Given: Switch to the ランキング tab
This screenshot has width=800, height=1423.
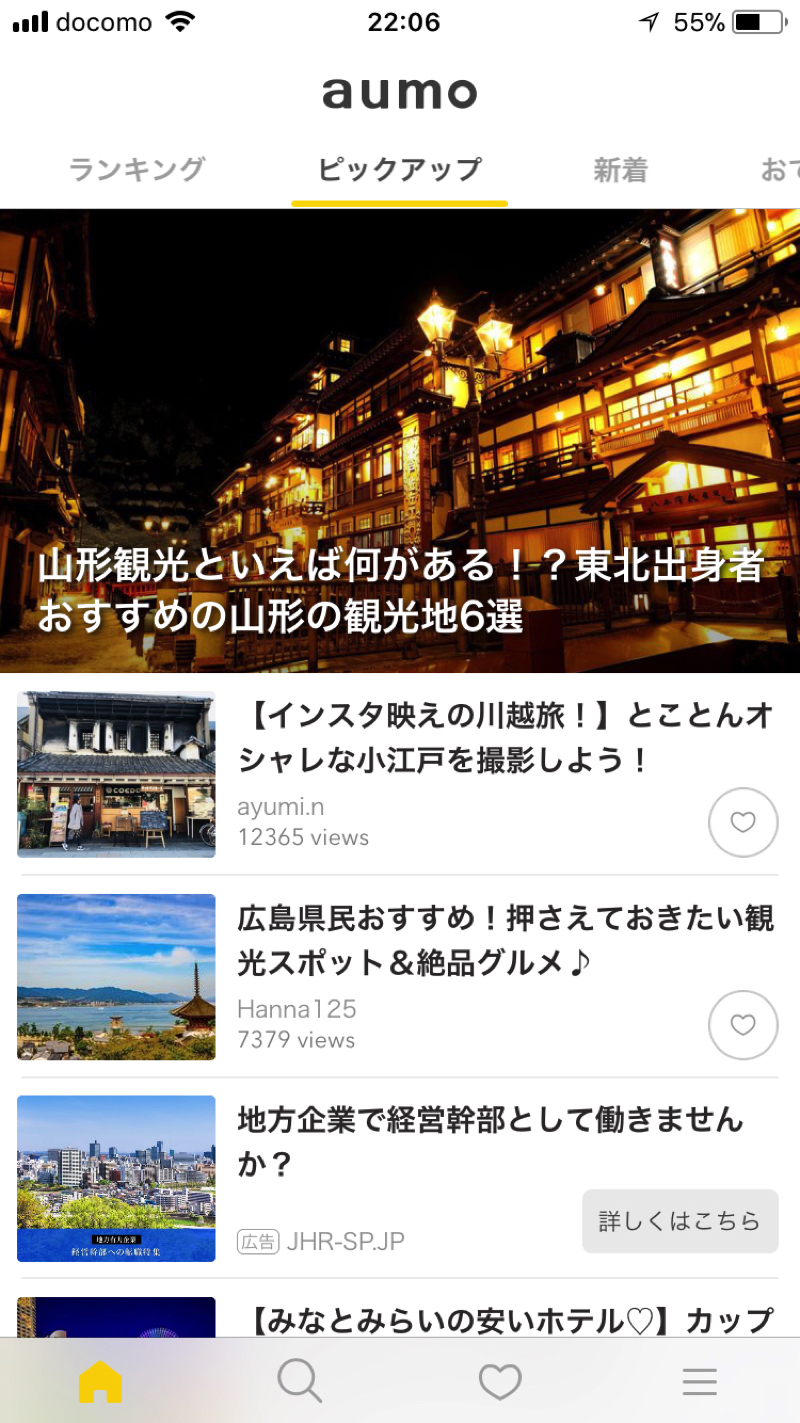Looking at the screenshot, I should (137, 170).
